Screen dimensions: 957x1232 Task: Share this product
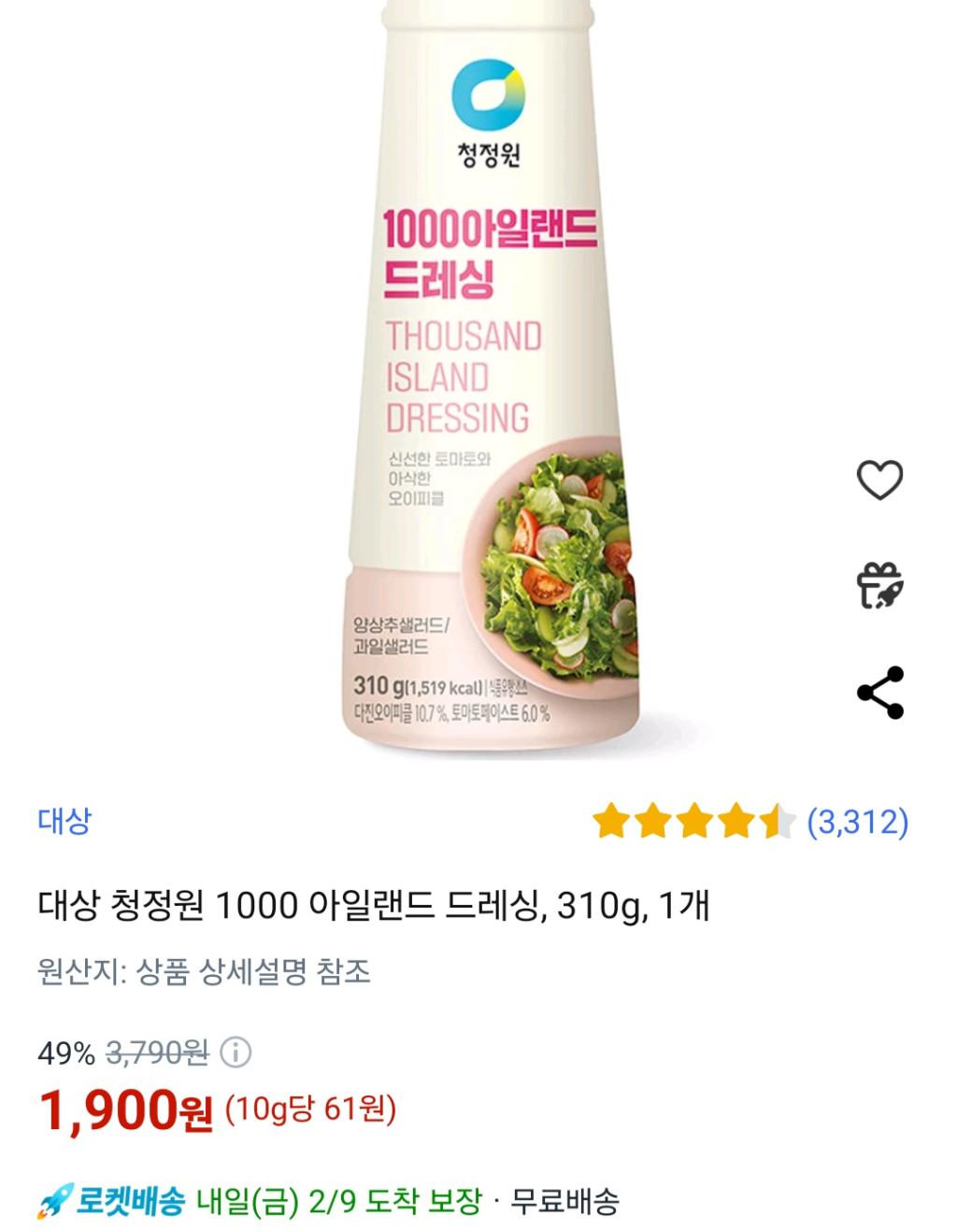(879, 693)
